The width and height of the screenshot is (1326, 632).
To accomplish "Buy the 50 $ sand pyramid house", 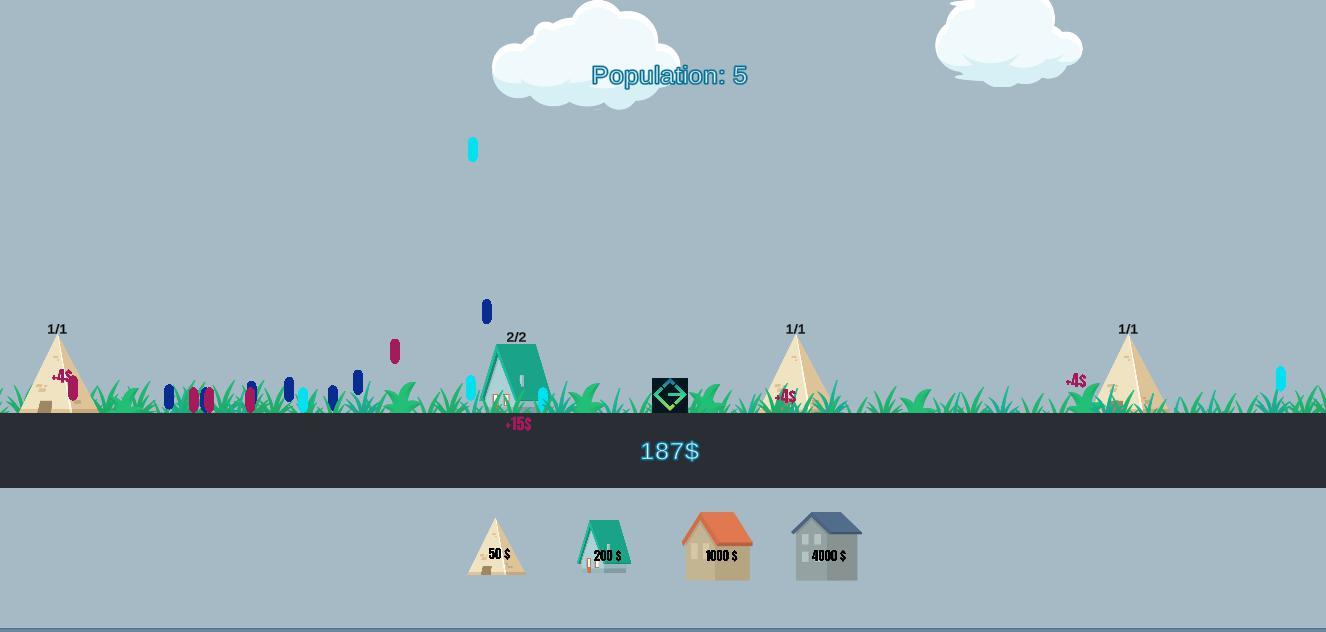I will pos(496,547).
